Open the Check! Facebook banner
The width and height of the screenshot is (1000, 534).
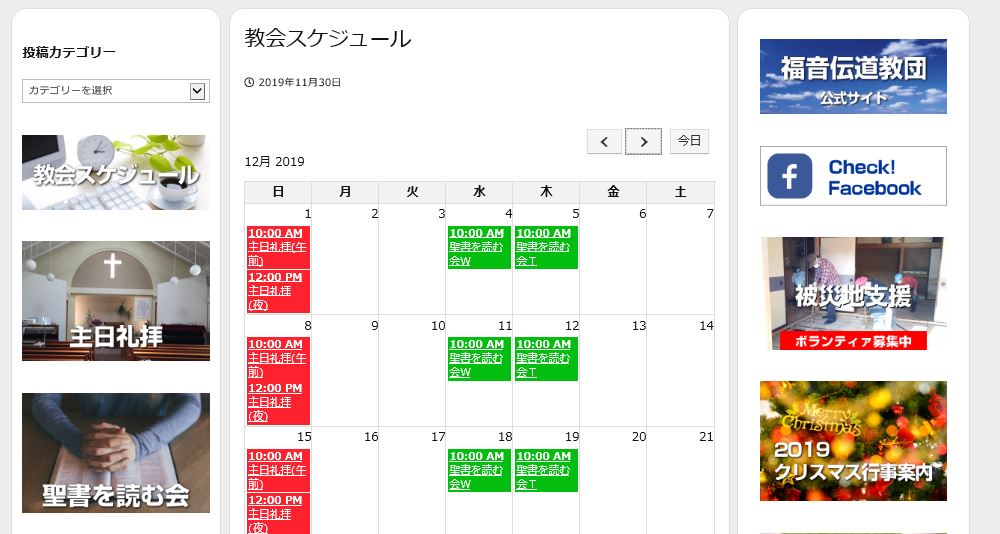pyautogui.click(x=853, y=176)
